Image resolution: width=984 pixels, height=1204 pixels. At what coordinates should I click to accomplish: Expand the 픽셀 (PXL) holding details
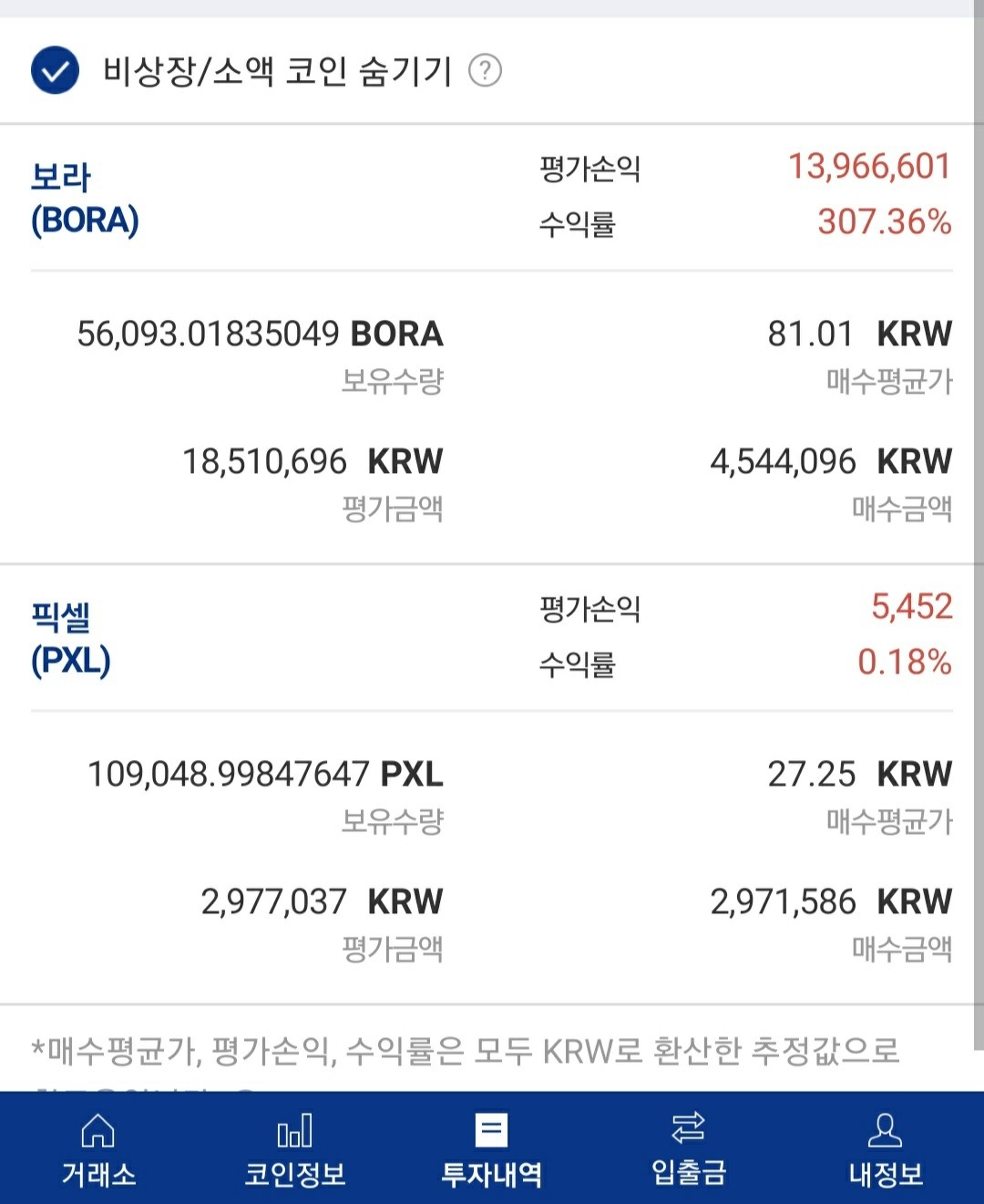71,636
